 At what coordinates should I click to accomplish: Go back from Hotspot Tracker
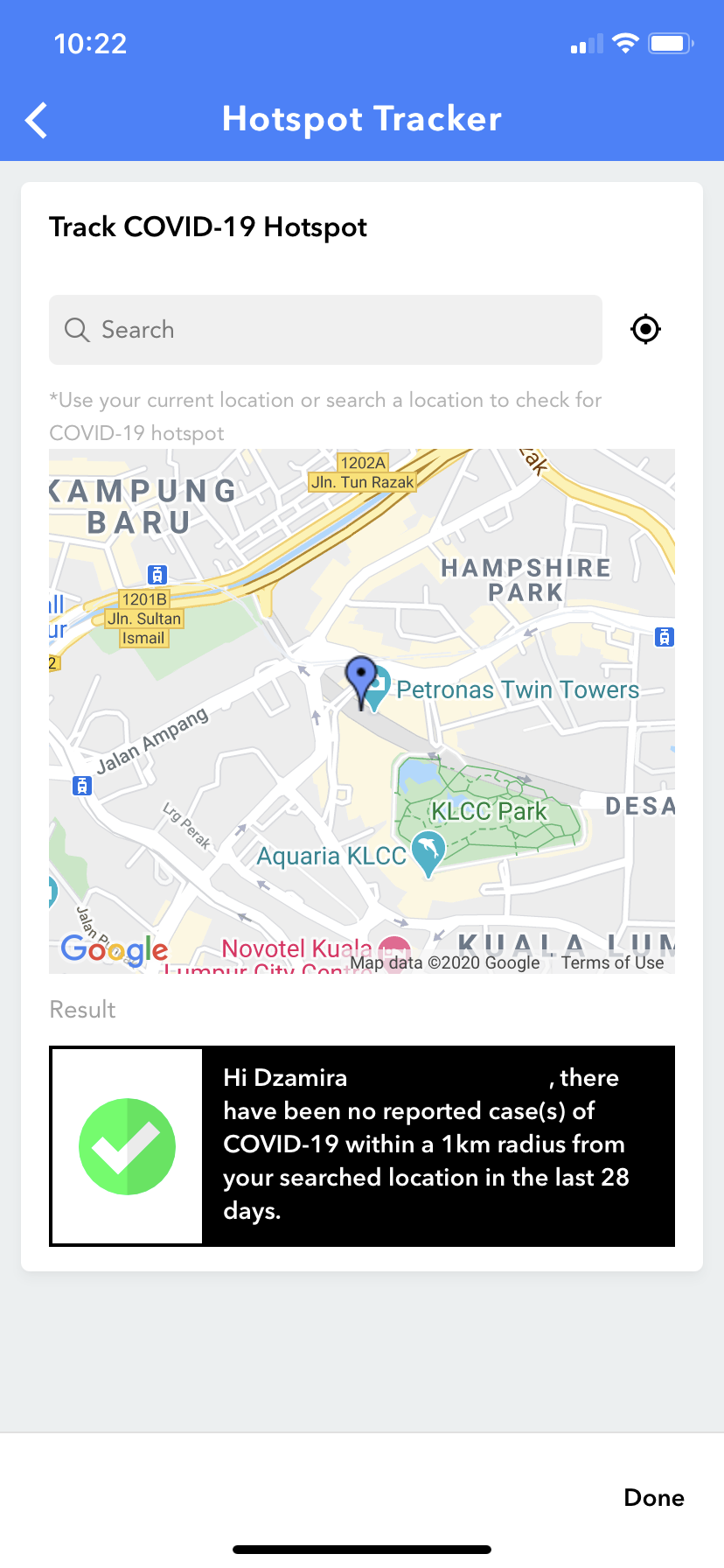pos(37,120)
